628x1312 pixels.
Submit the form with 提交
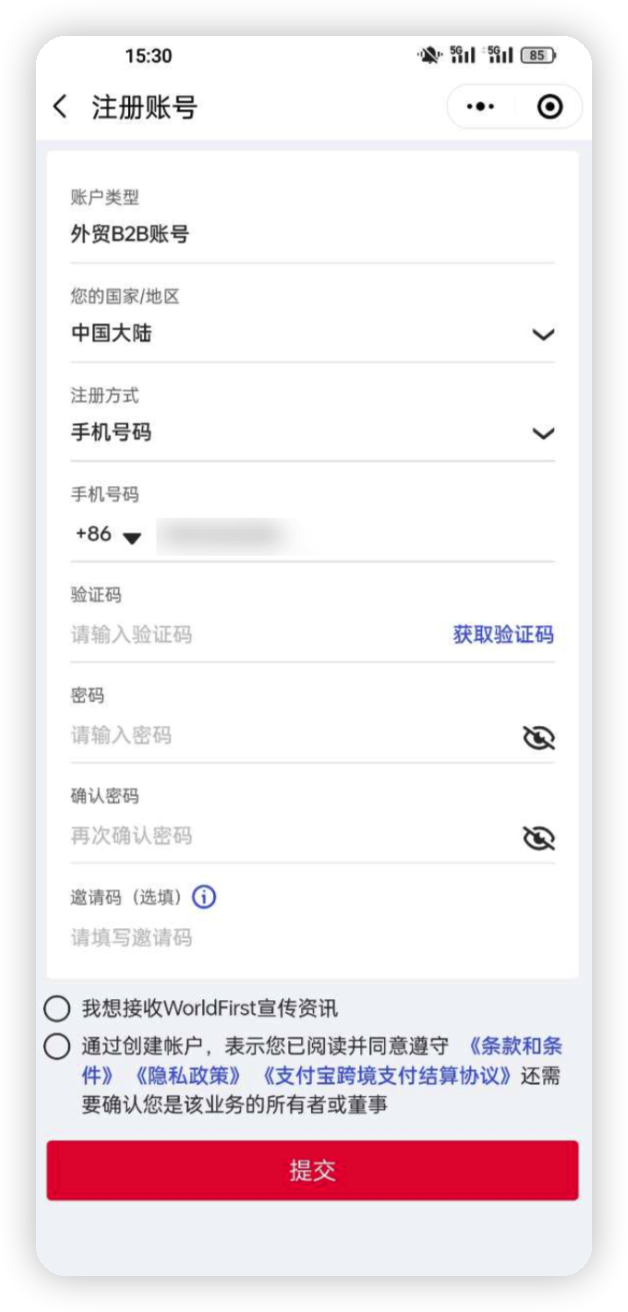312,1171
